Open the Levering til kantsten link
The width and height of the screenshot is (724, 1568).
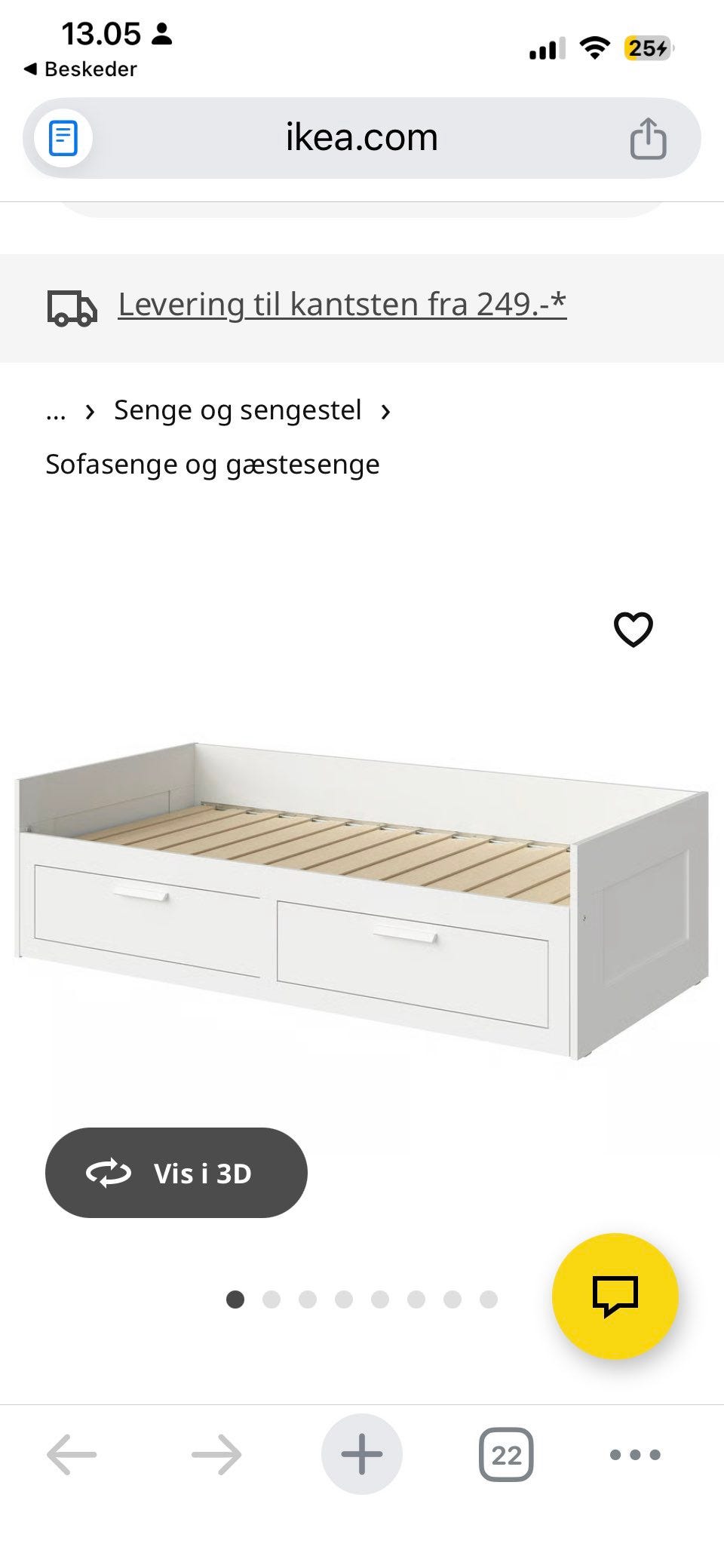342,305
